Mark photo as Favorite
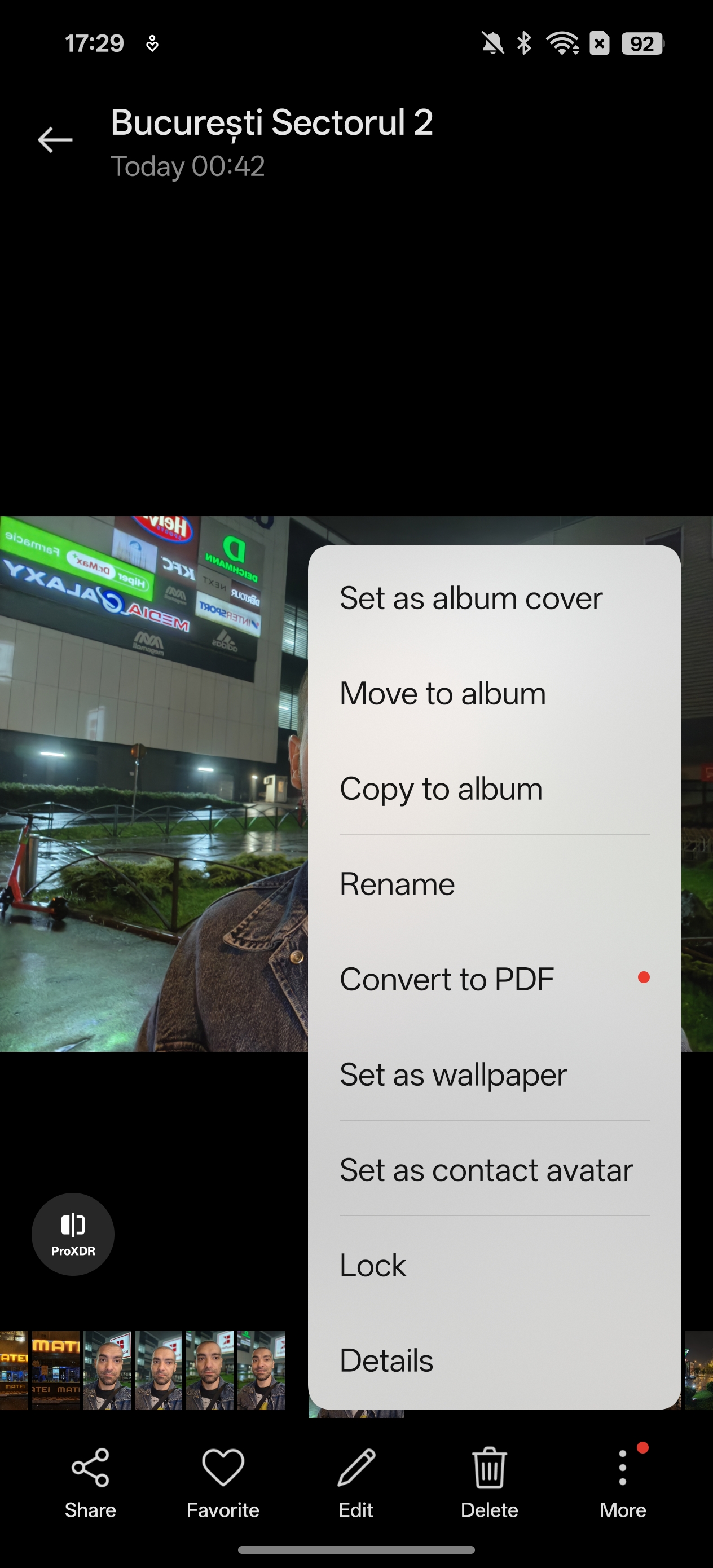Viewport: 713px width, 1568px height. [223, 1483]
